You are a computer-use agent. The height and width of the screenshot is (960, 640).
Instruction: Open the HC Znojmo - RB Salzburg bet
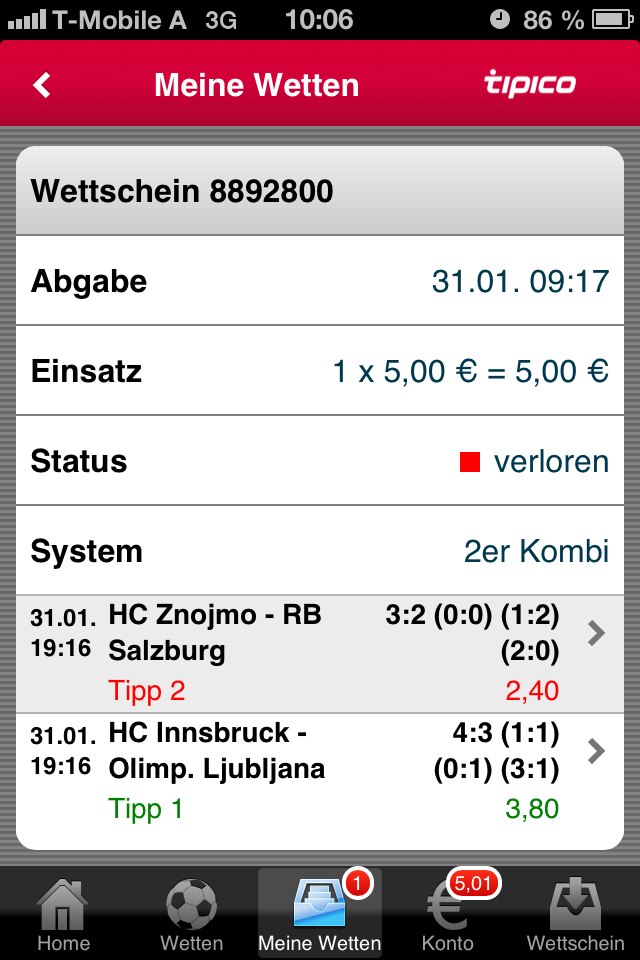[320, 654]
